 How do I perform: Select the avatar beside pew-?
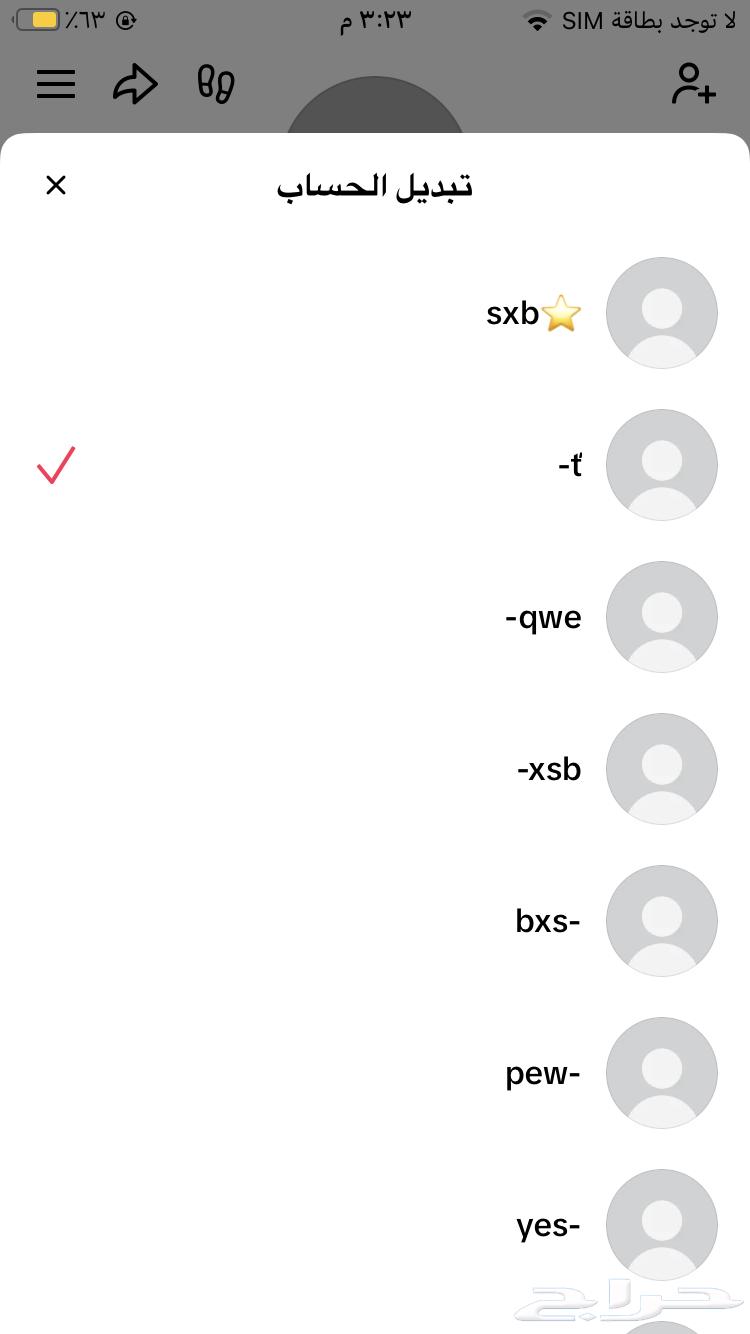click(x=662, y=1073)
